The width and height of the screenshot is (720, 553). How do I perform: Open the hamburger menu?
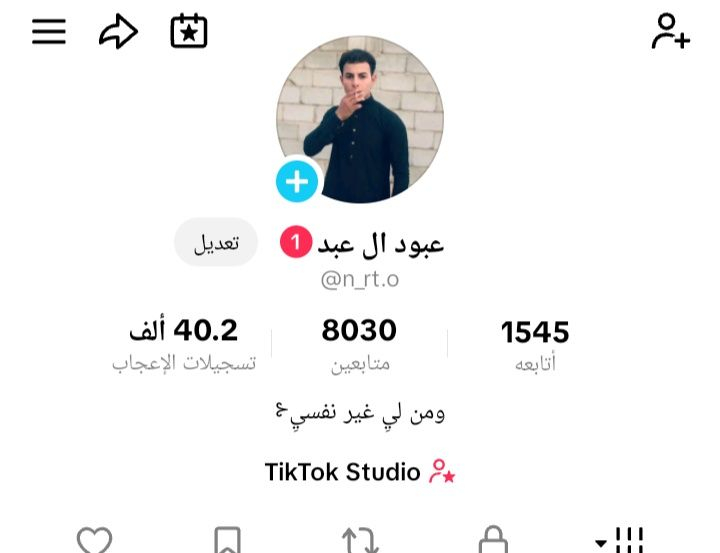click(48, 32)
